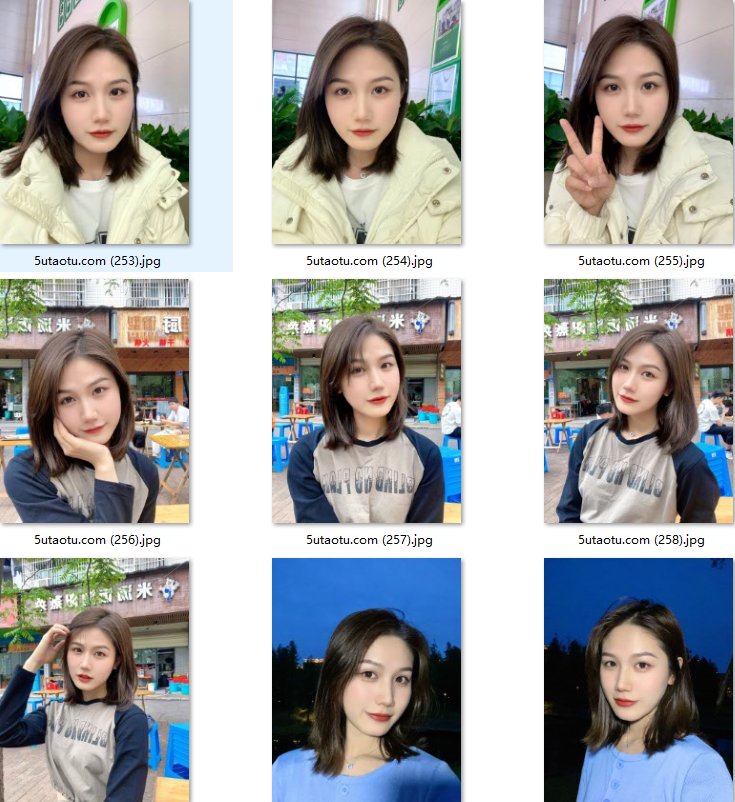Open the picture 5utaotu.com (255).jpg

[x=639, y=122]
